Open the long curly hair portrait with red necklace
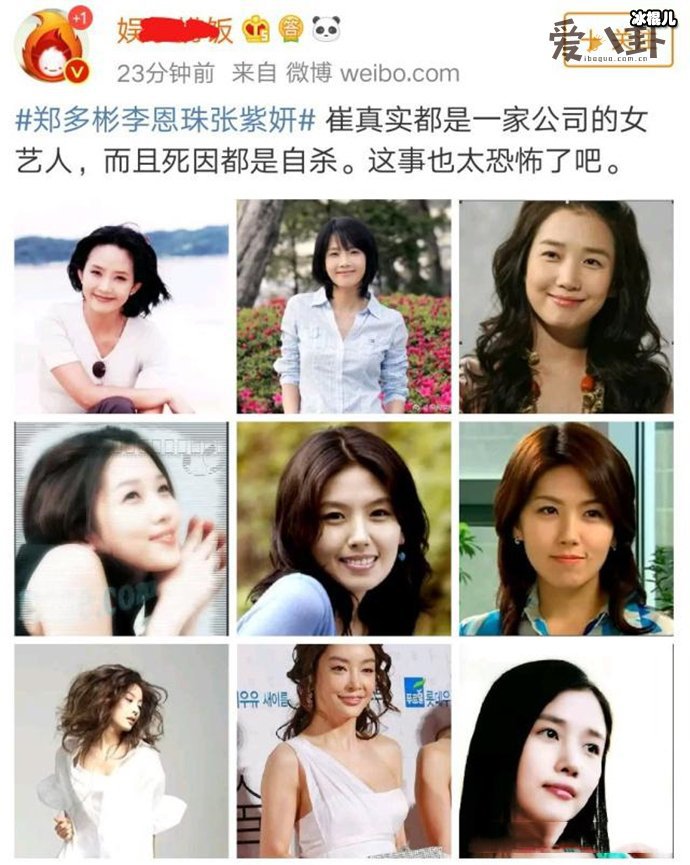Screen dimensions: 690x865 tap(566, 307)
